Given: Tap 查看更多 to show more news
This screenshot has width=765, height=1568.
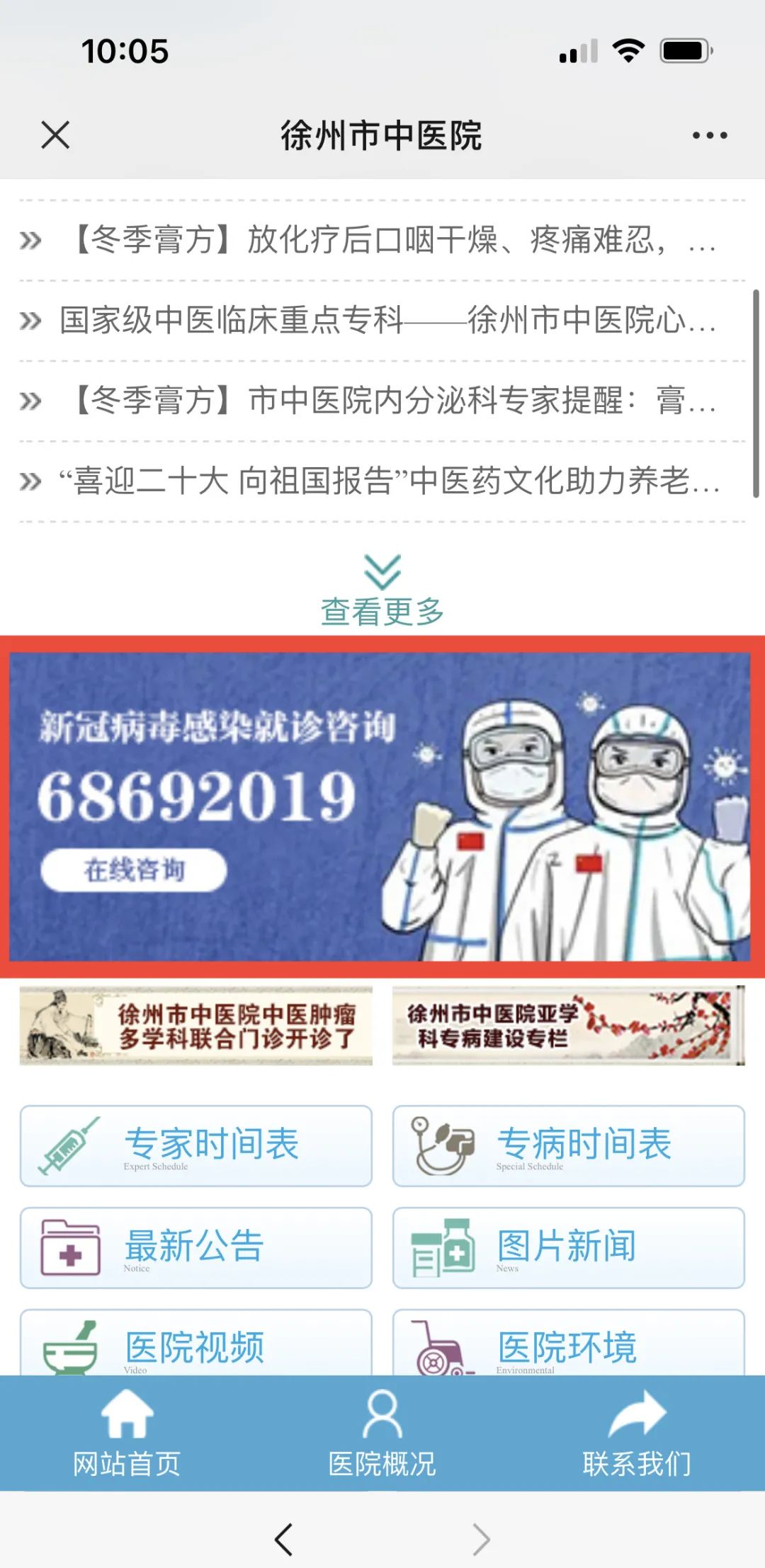Looking at the screenshot, I should tap(382, 595).
